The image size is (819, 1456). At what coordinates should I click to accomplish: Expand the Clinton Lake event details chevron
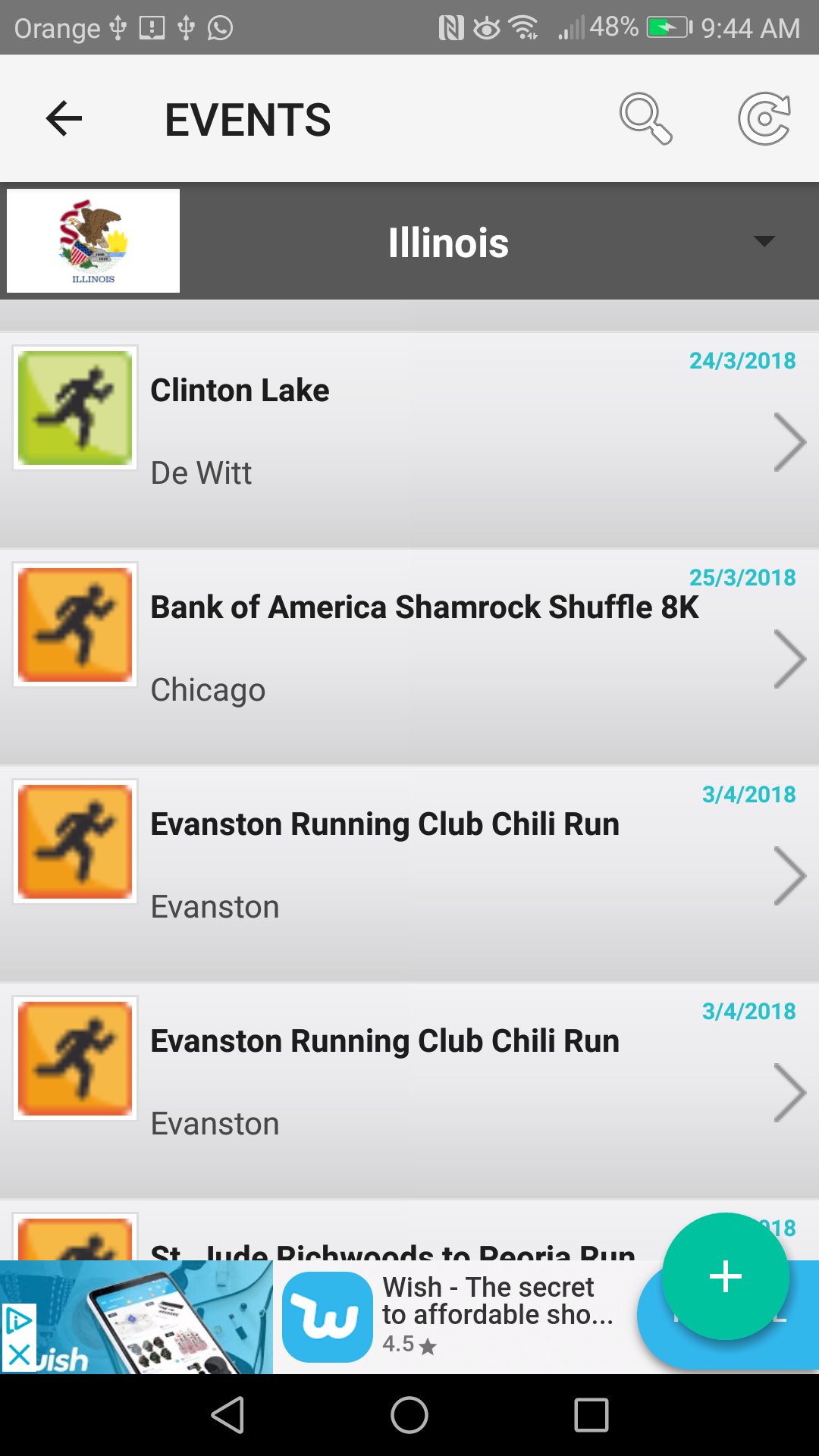789,441
